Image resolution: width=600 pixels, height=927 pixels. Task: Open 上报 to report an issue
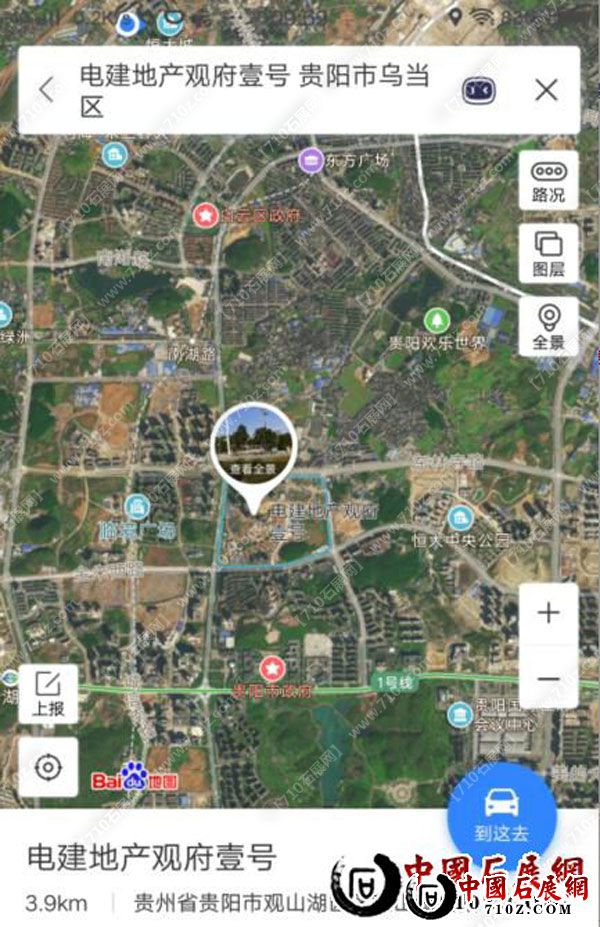[48, 694]
